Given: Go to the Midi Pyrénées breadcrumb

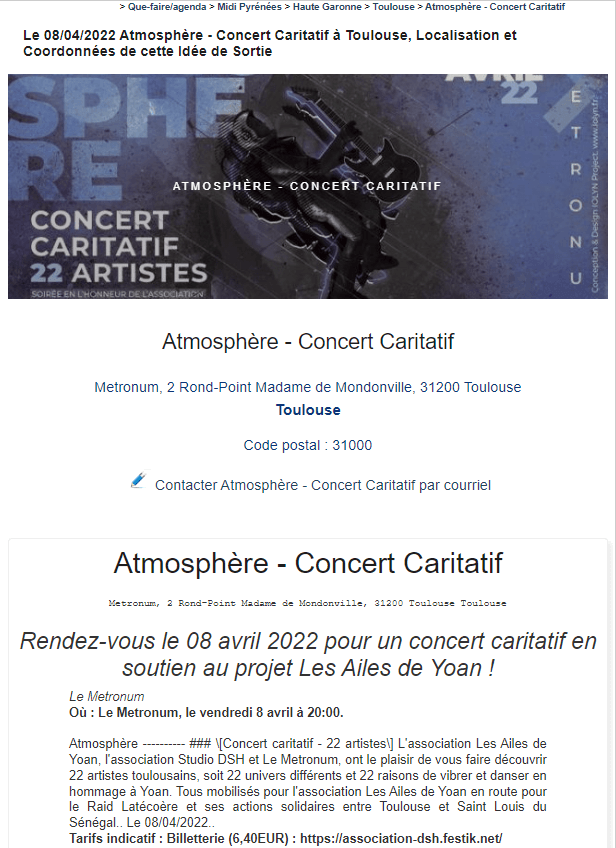Looking at the screenshot, I should click(247, 7).
